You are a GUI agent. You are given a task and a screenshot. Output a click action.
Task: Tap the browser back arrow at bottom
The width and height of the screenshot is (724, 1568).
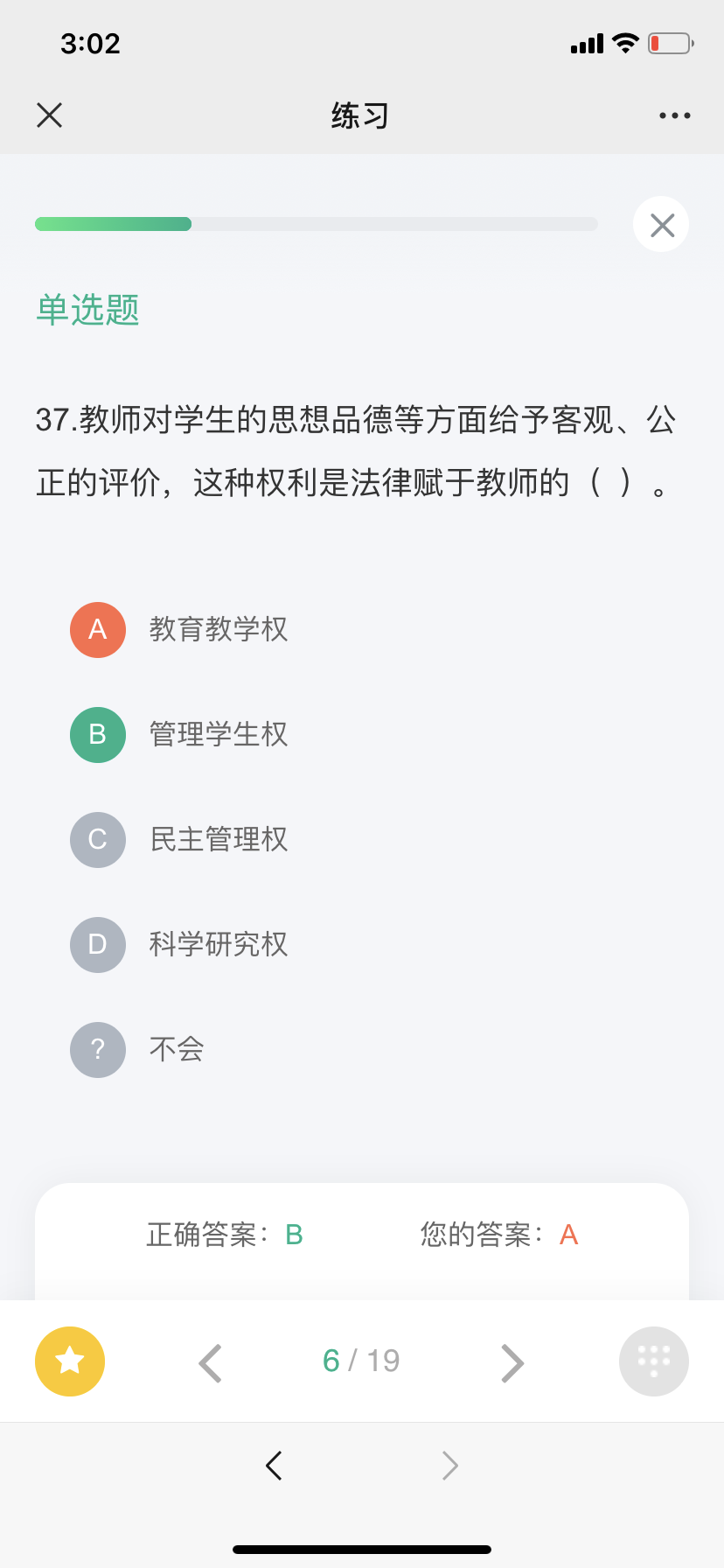(274, 1465)
